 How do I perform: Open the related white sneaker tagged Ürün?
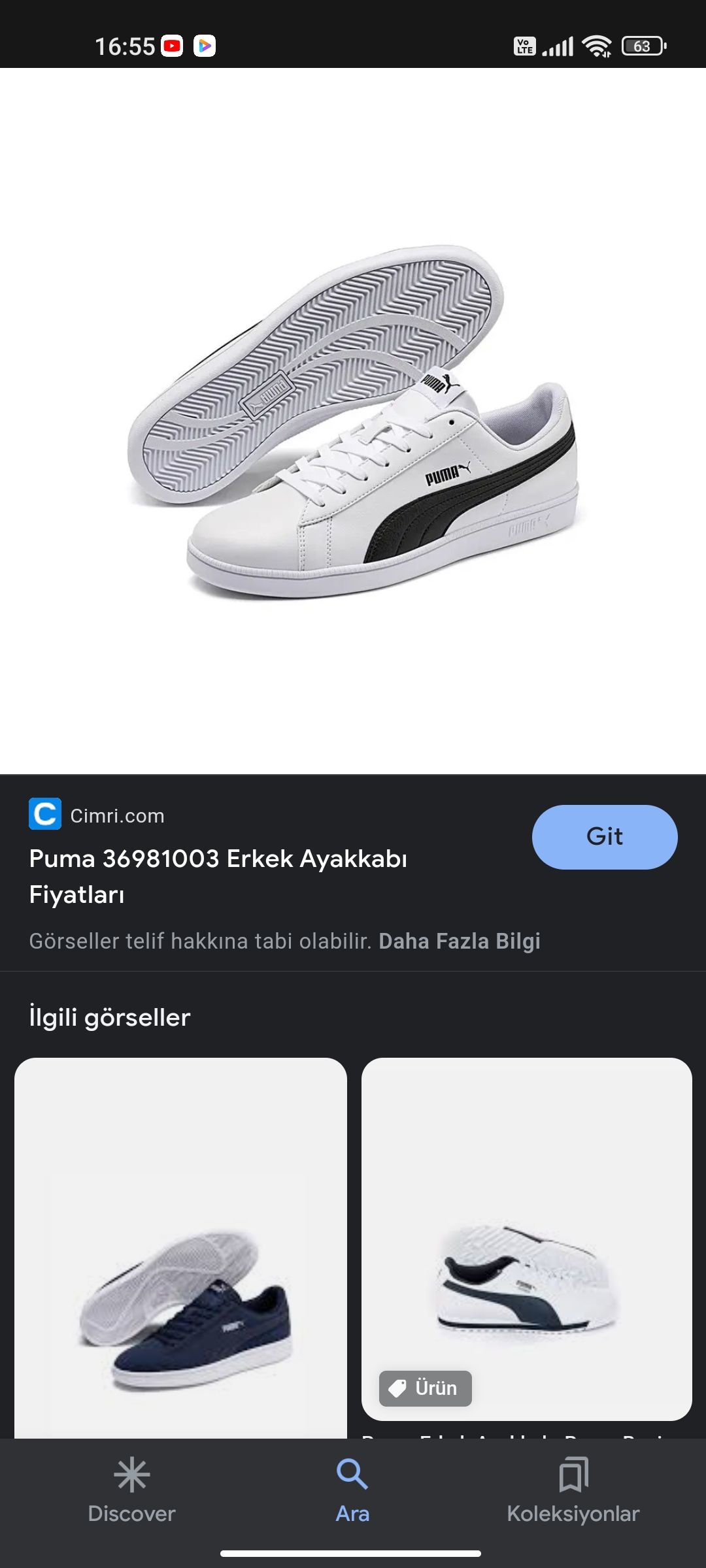pyautogui.click(x=527, y=1239)
